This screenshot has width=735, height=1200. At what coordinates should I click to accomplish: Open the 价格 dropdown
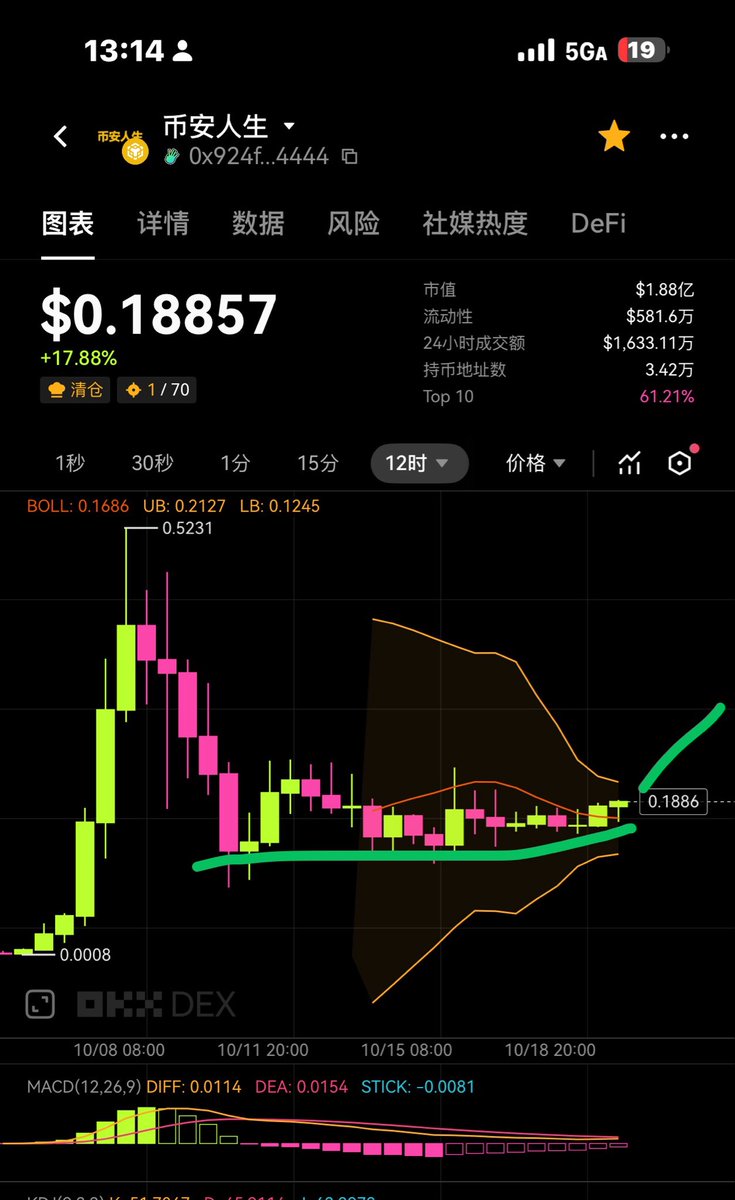536,463
